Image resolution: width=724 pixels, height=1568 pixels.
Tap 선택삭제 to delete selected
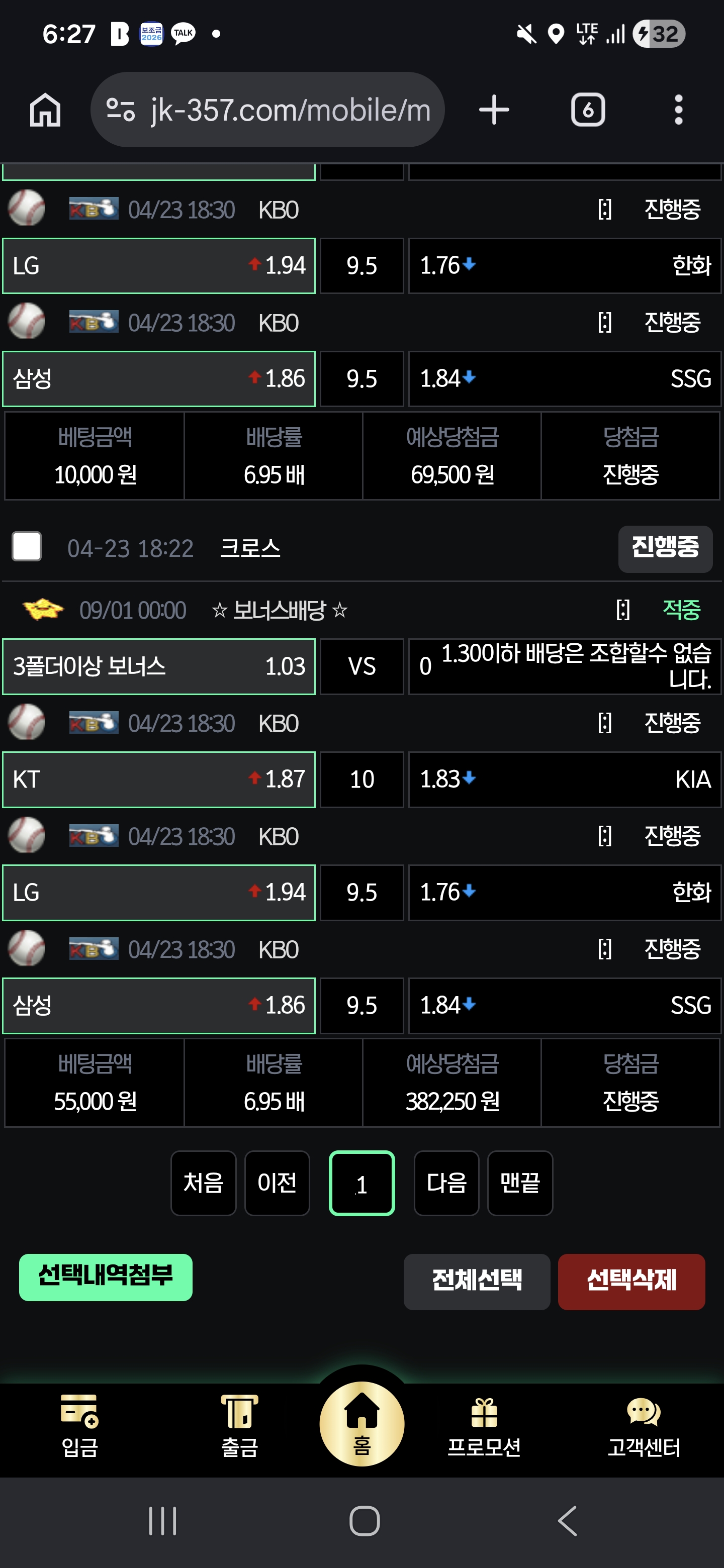click(x=631, y=1281)
